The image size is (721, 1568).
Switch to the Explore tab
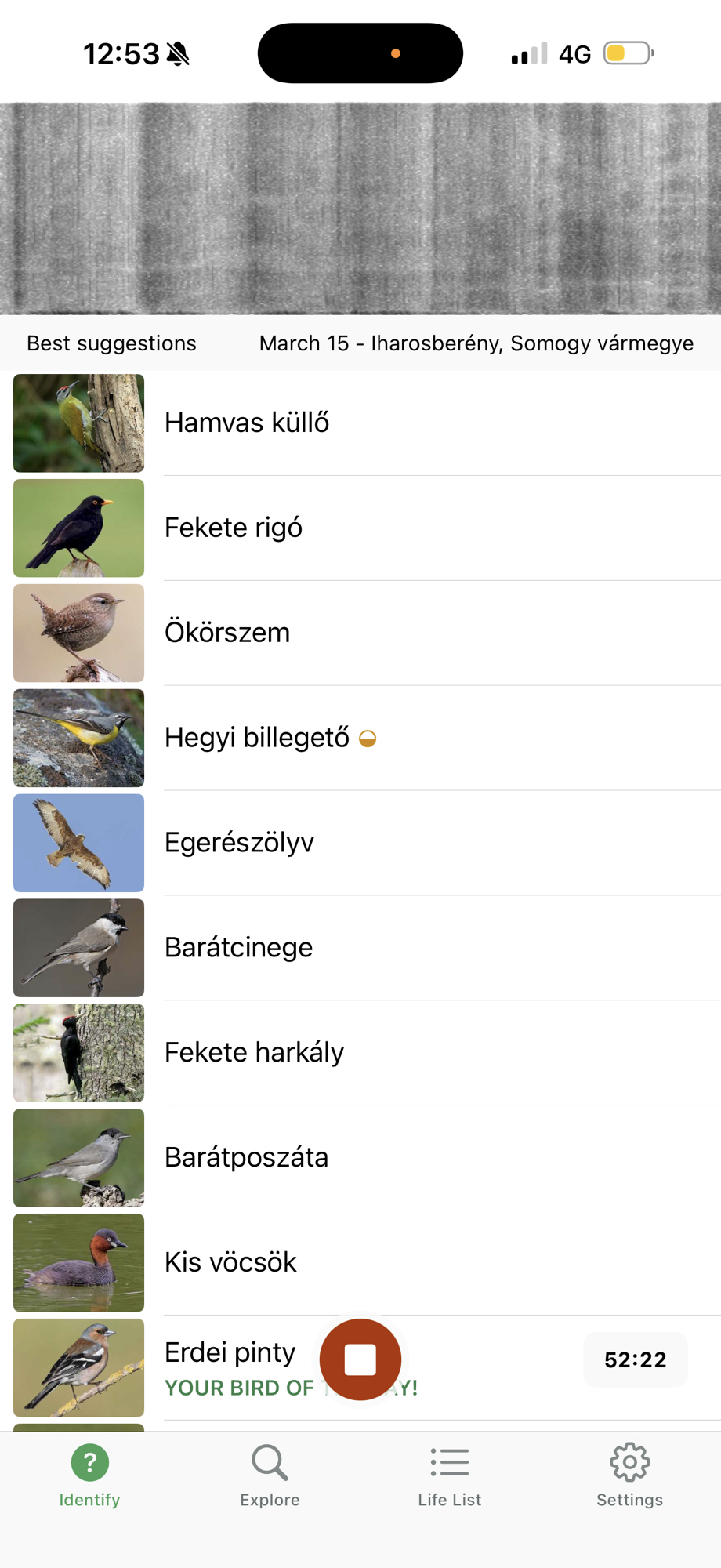[270, 1475]
